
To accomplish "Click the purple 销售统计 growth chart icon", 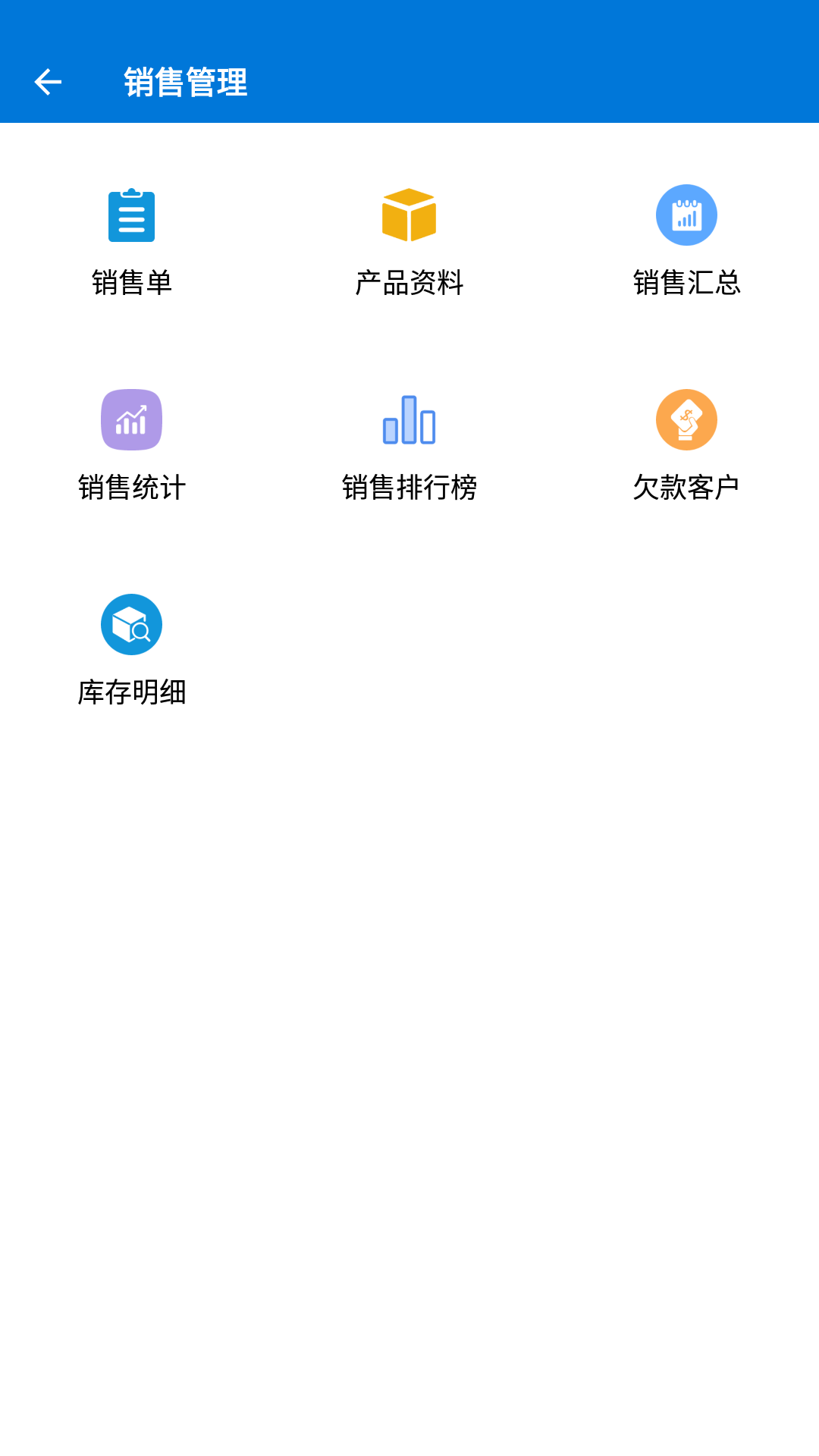I will coord(131,421).
